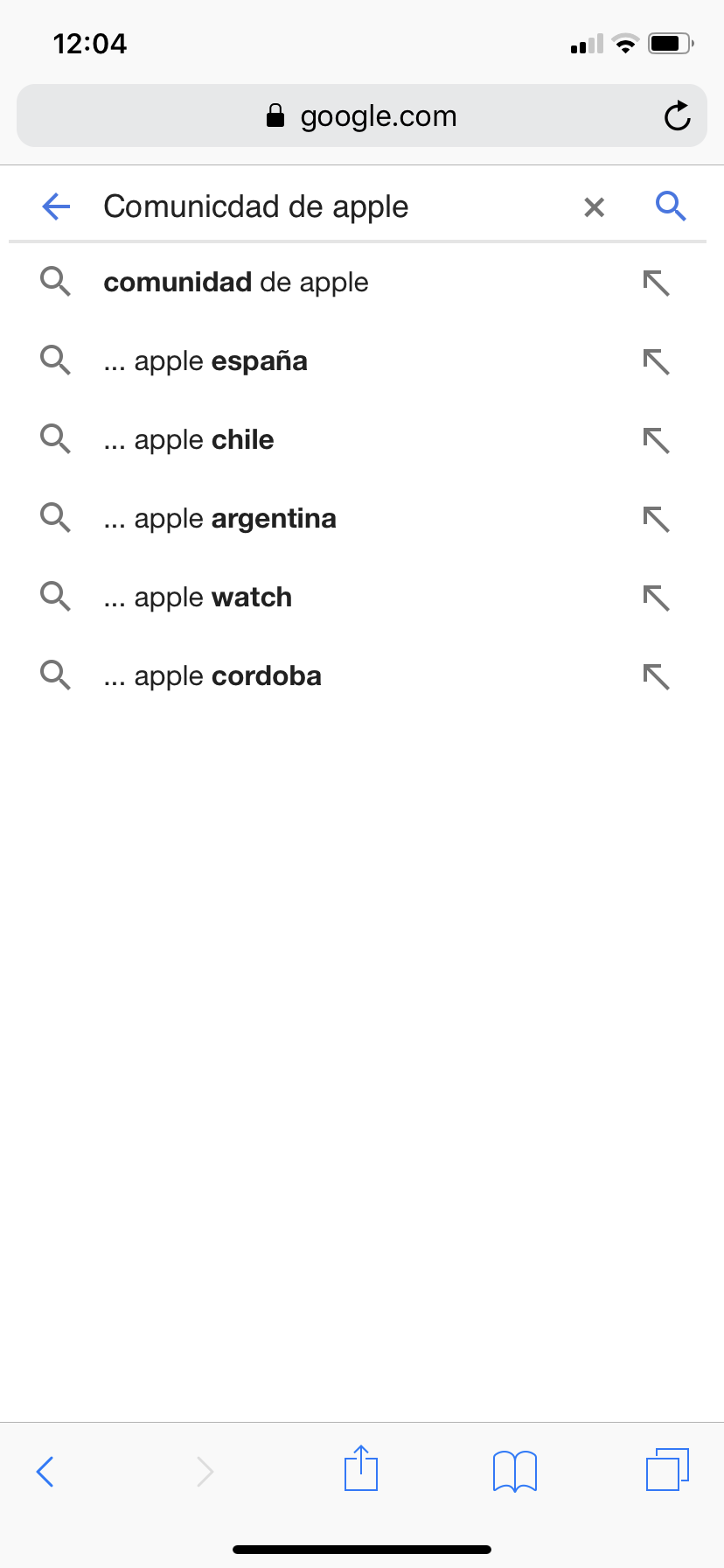Go back in Safari toolbar
Screen dimensions: 724x1568
[x=45, y=1471]
